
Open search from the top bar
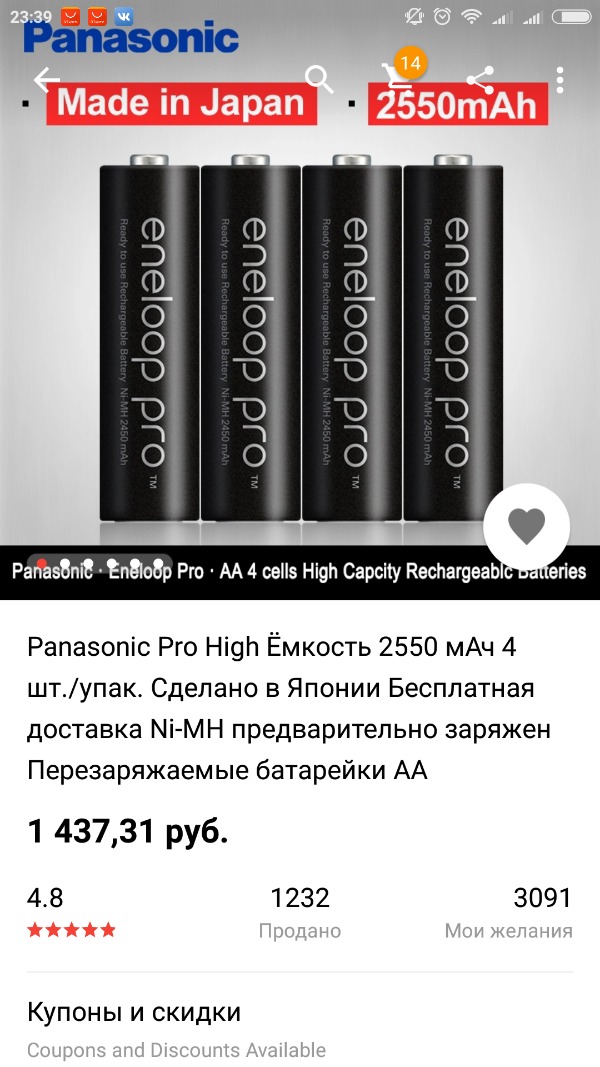click(x=319, y=79)
